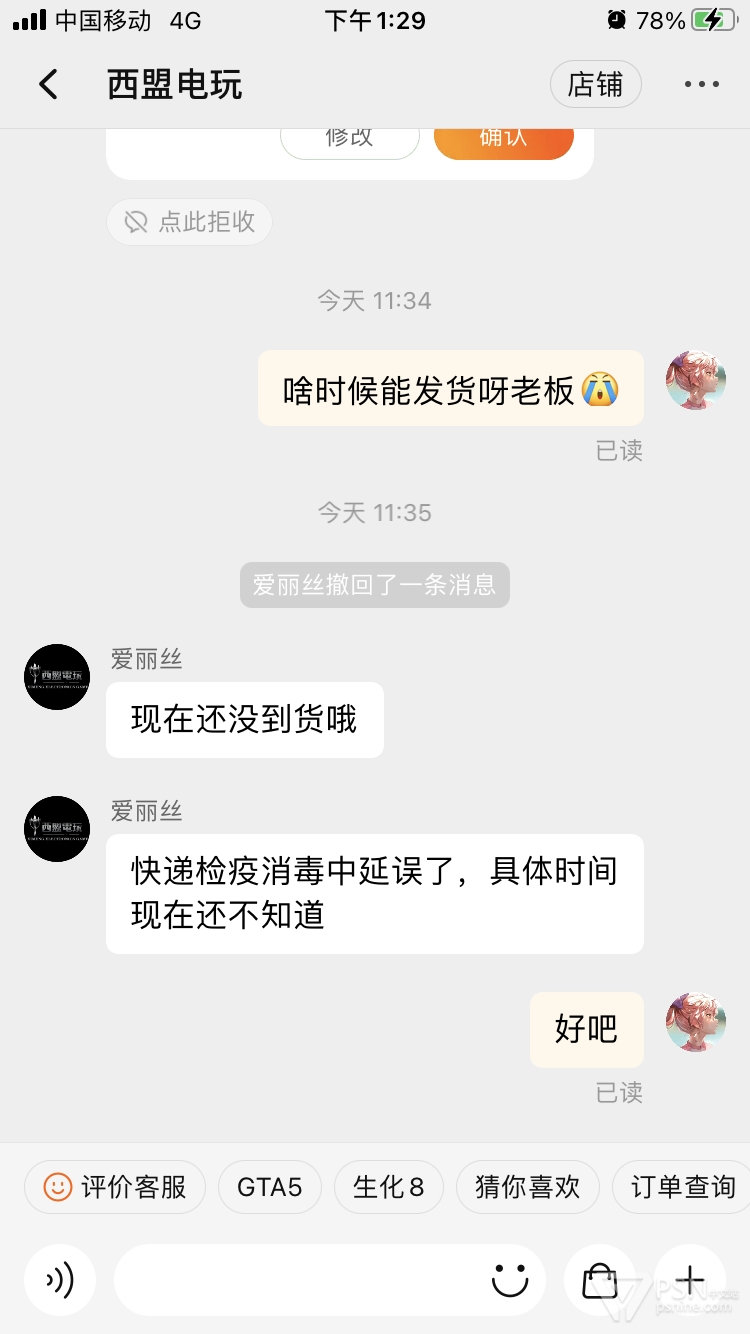Open the 猜你喜欢 chip
750x1334 pixels.
pos(527,1187)
